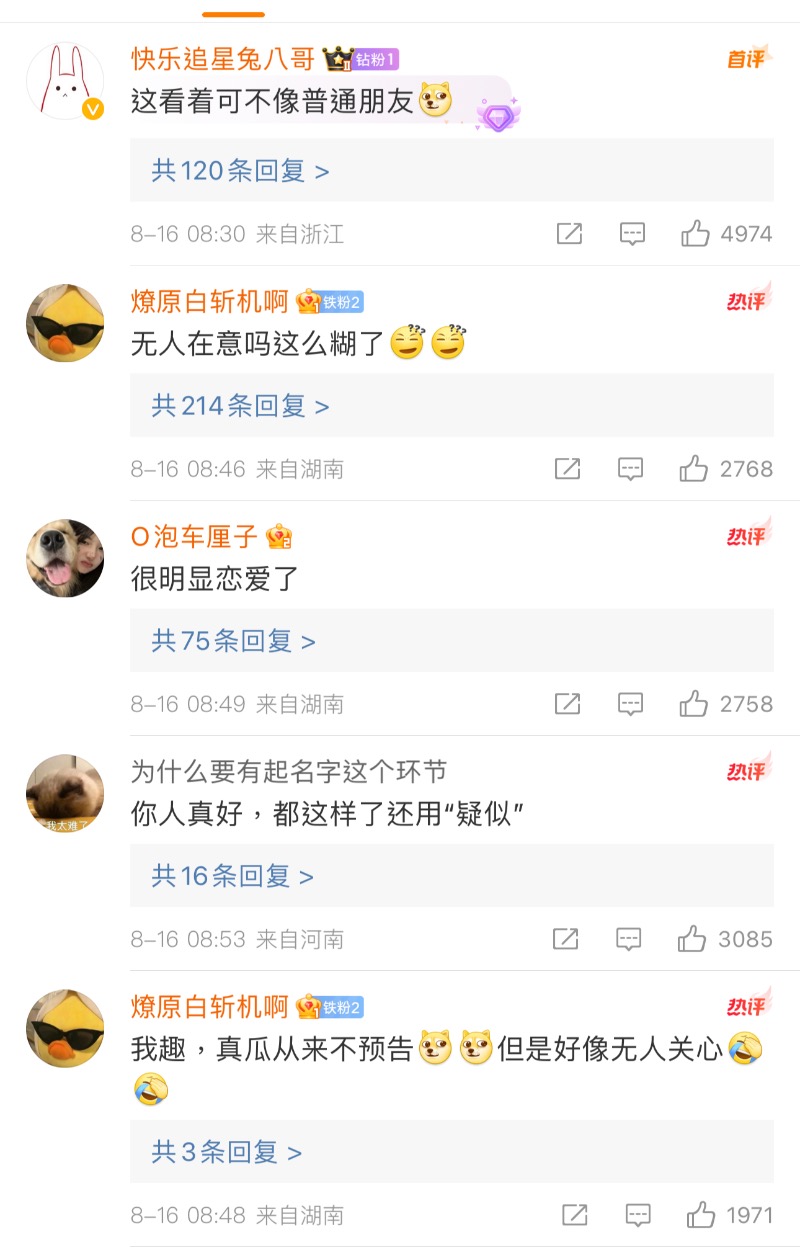View 214 replies to 无人在意吗这么糊了

(240, 406)
